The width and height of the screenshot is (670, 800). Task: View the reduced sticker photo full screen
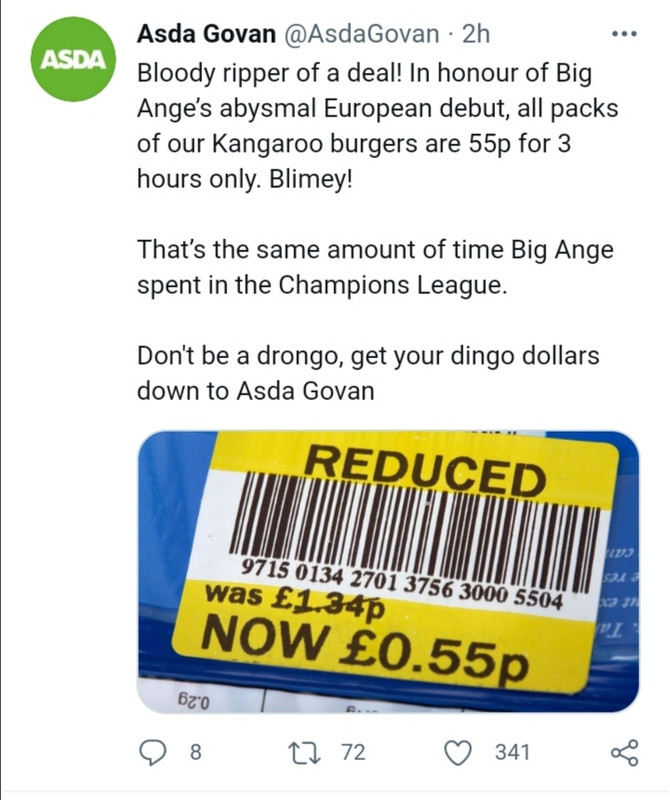388,571
